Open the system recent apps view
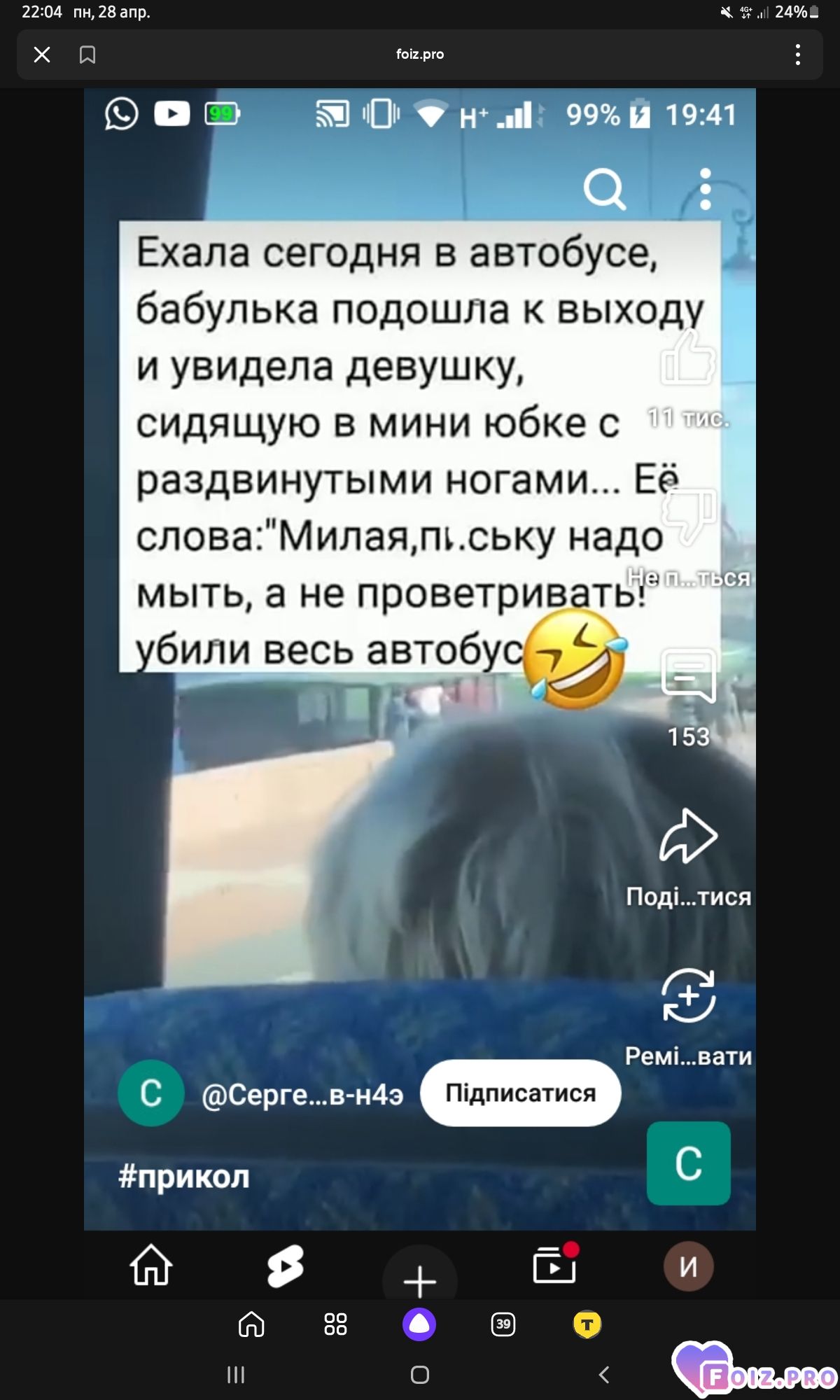 pos(236,1375)
